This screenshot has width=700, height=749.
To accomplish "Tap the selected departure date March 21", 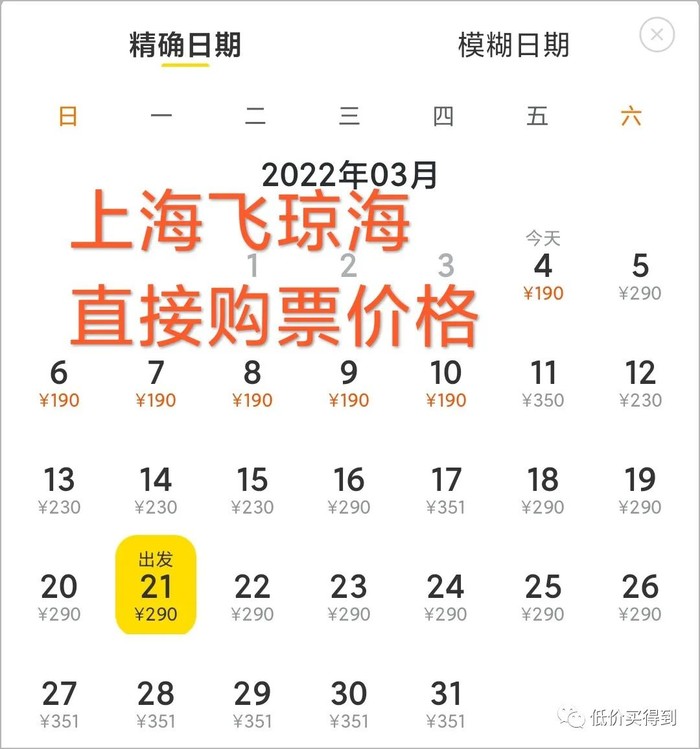I will [156, 585].
